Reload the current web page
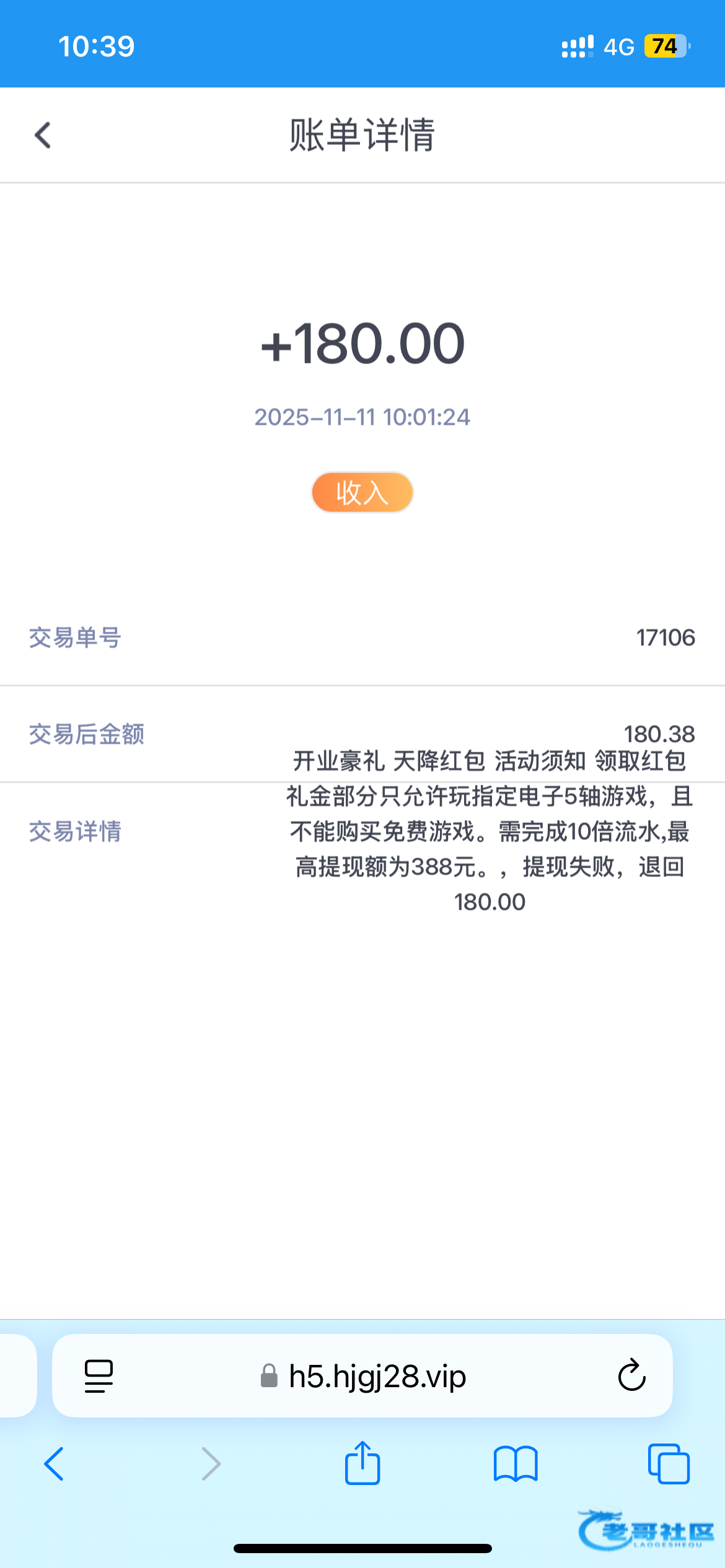 click(x=631, y=1376)
